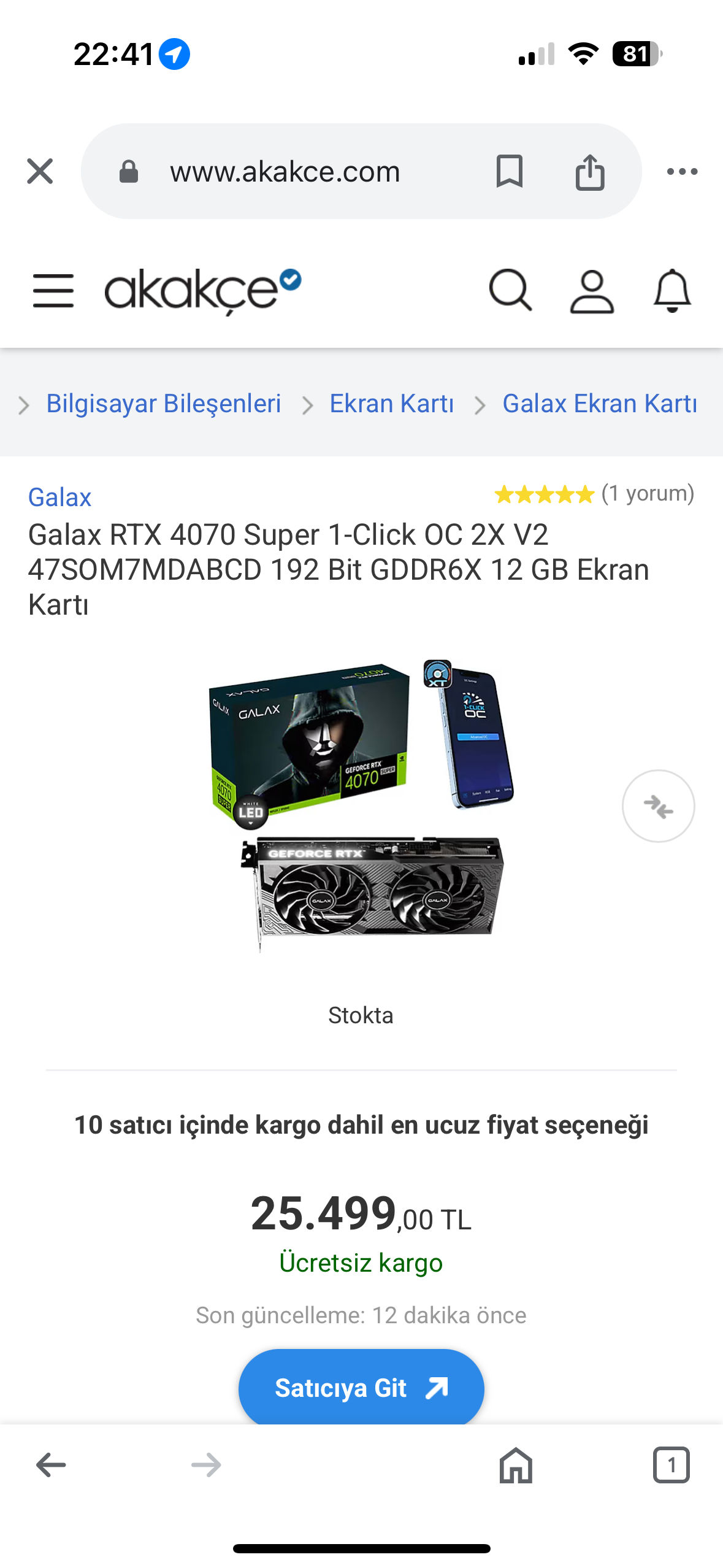723x1568 pixels.
Task: Bookmark this page
Action: pyautogui.click(x=509, y=171)
